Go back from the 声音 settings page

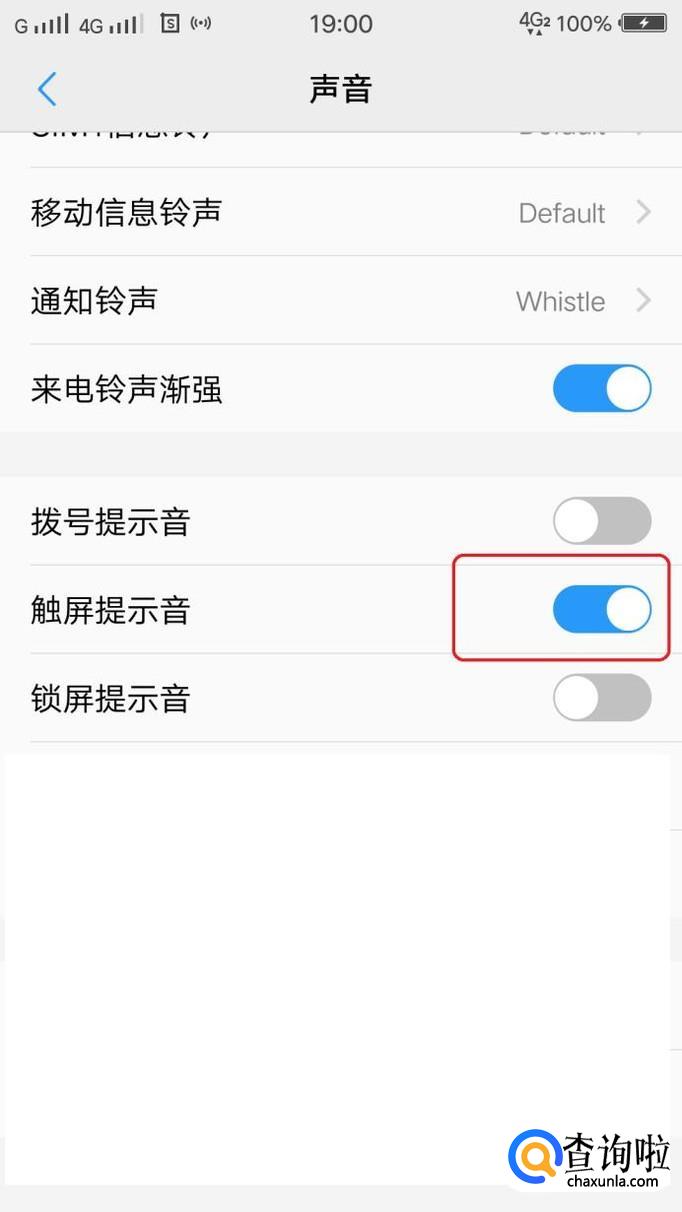tap(46, 89)
